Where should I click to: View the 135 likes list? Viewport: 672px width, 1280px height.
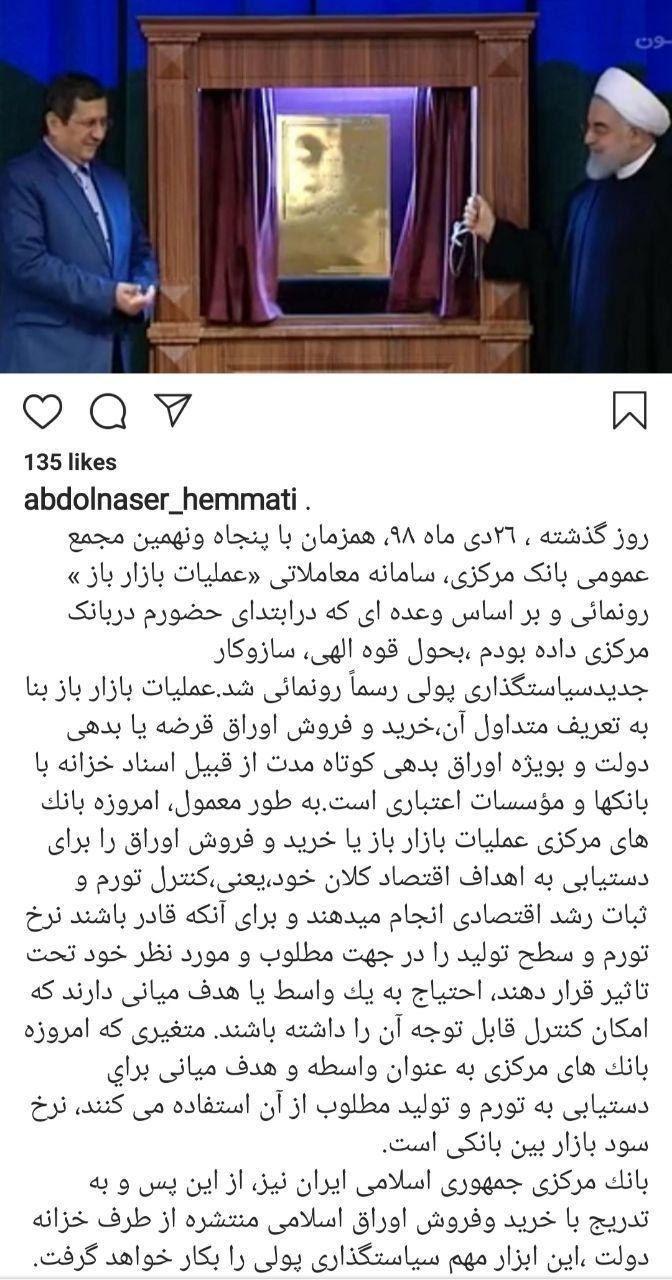pos(70,462)
